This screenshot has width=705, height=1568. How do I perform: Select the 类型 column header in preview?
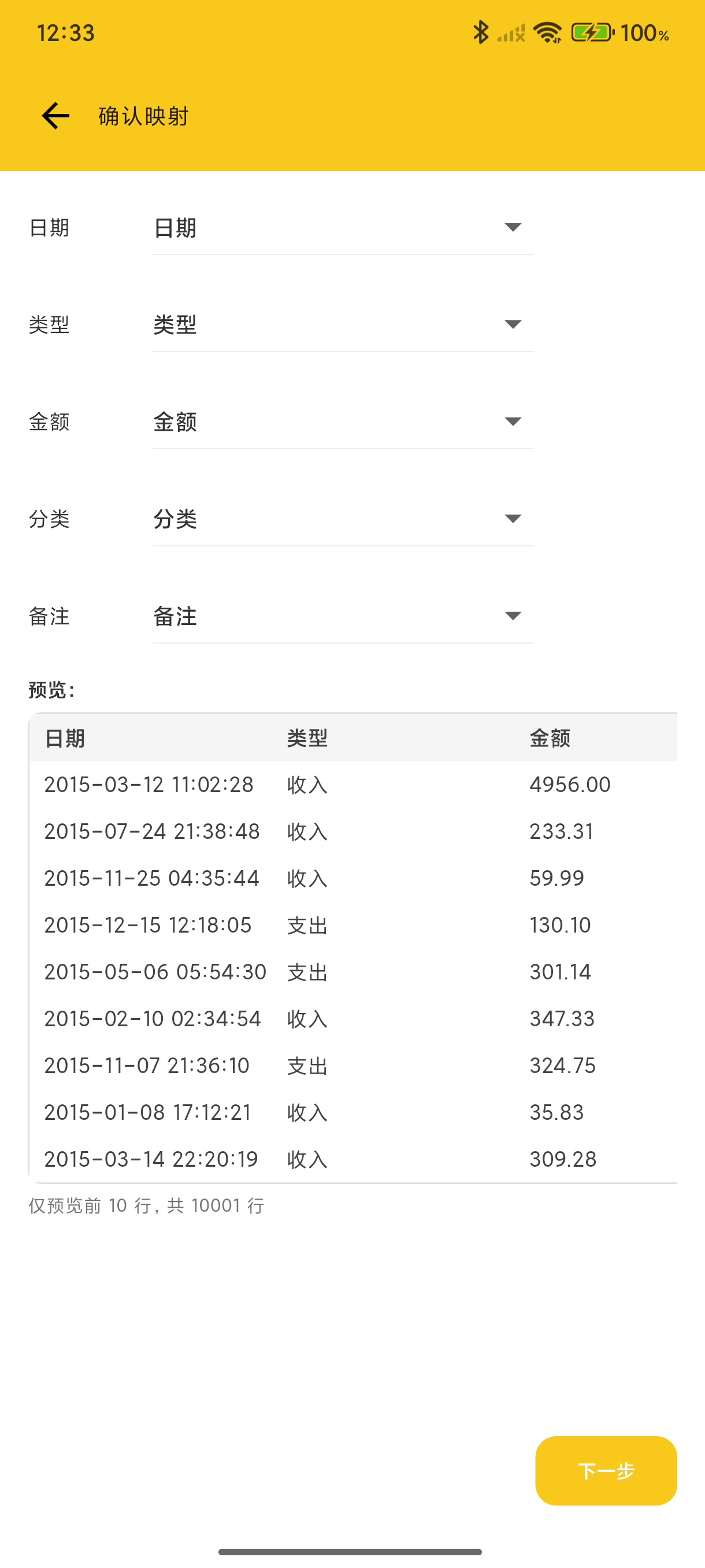coord(306,737)
